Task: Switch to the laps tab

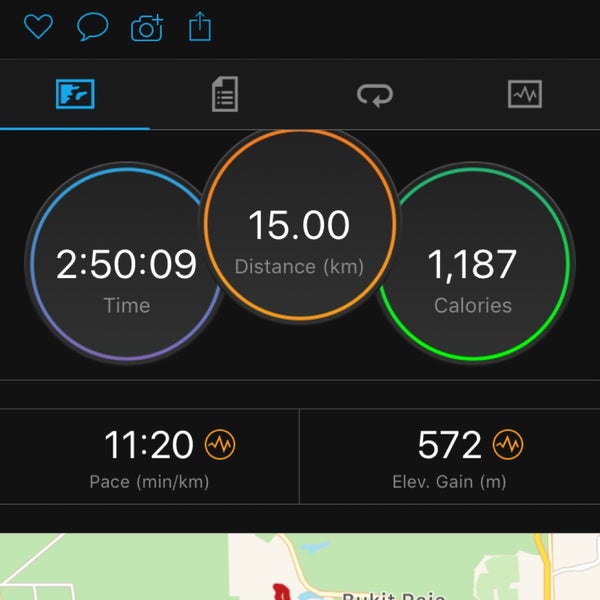Action: pyautogui.click(x=375, y=95)
